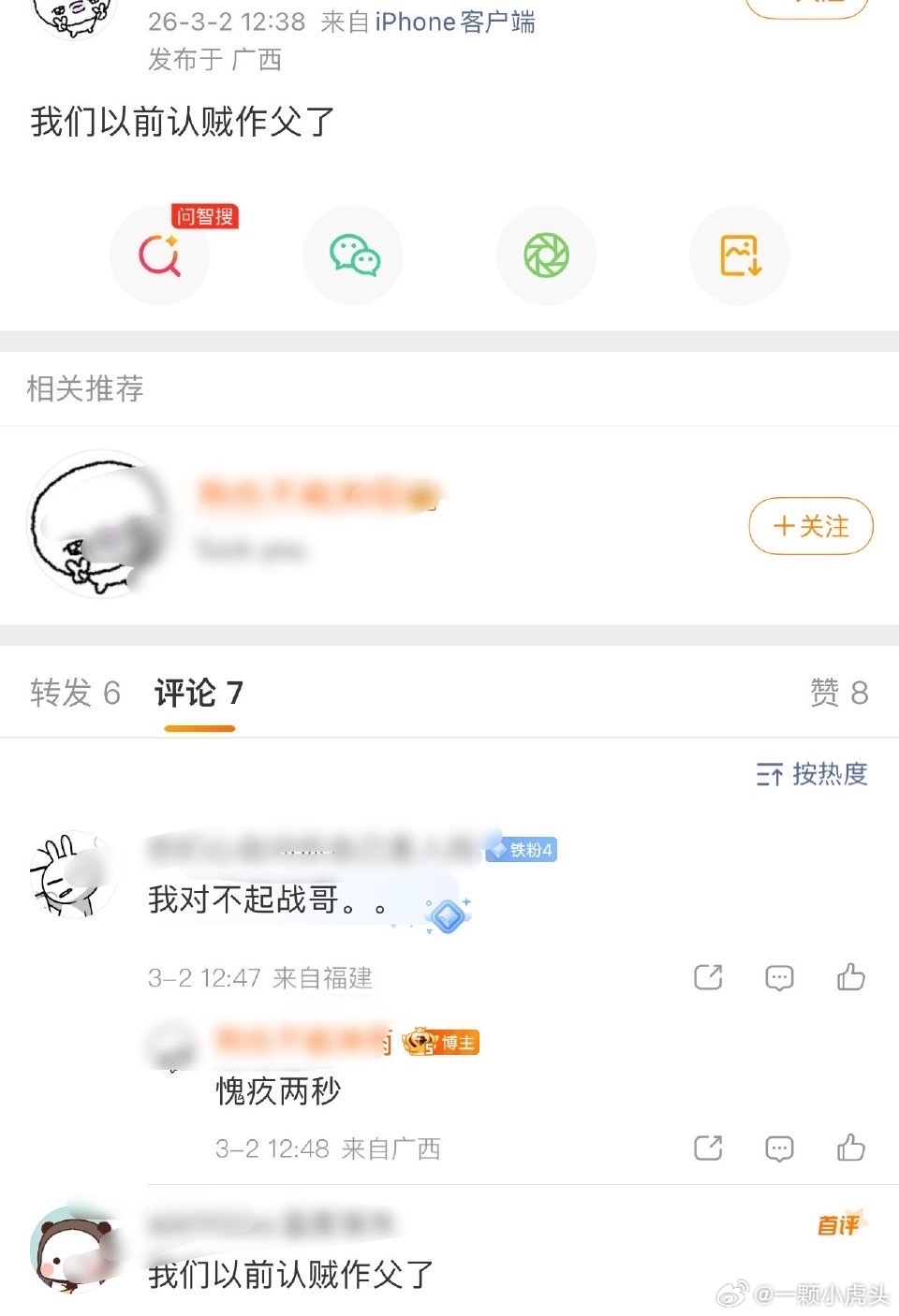Viewport: 899px width, 1316px height.
Task: Open the share icon on 愧疚两秒 comment
Action: pyautogui.click(x=709, y=1148)
